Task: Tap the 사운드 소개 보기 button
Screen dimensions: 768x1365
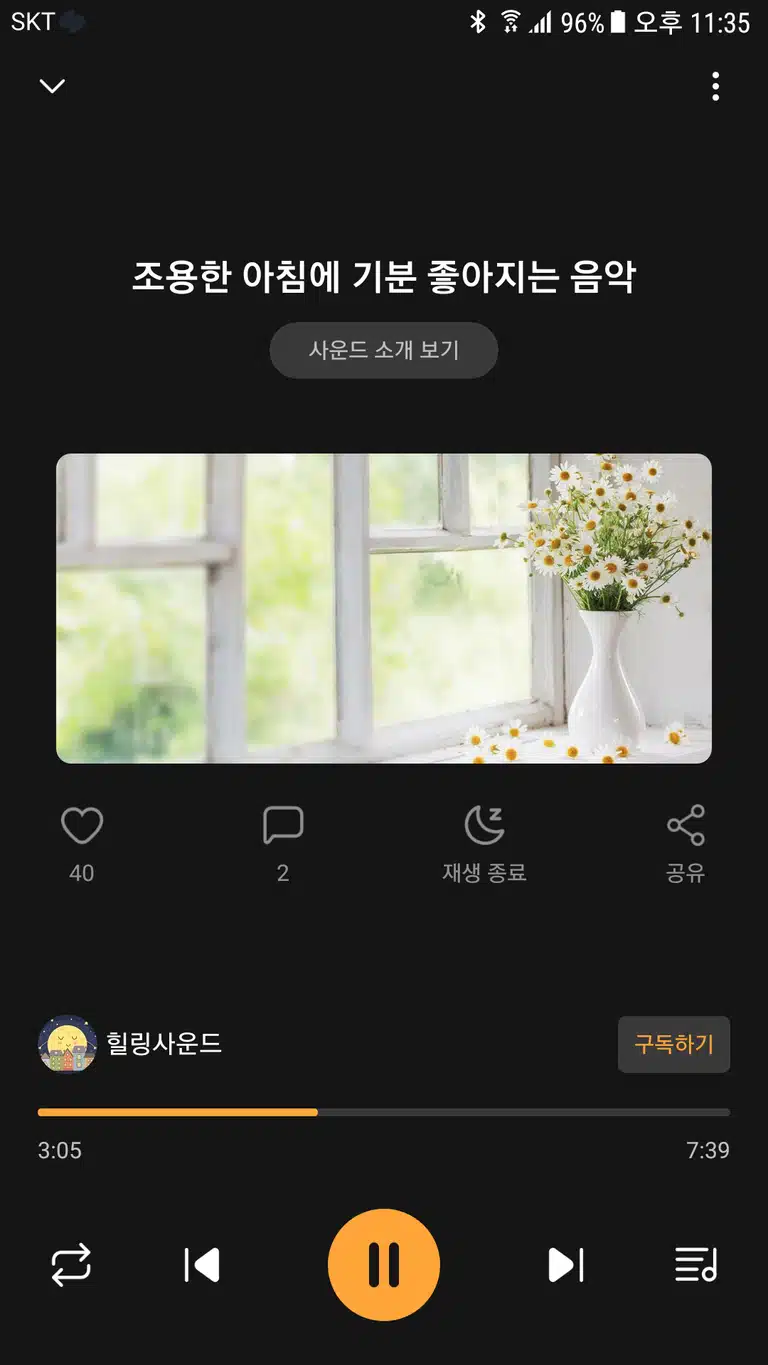Action: [384, 350]
